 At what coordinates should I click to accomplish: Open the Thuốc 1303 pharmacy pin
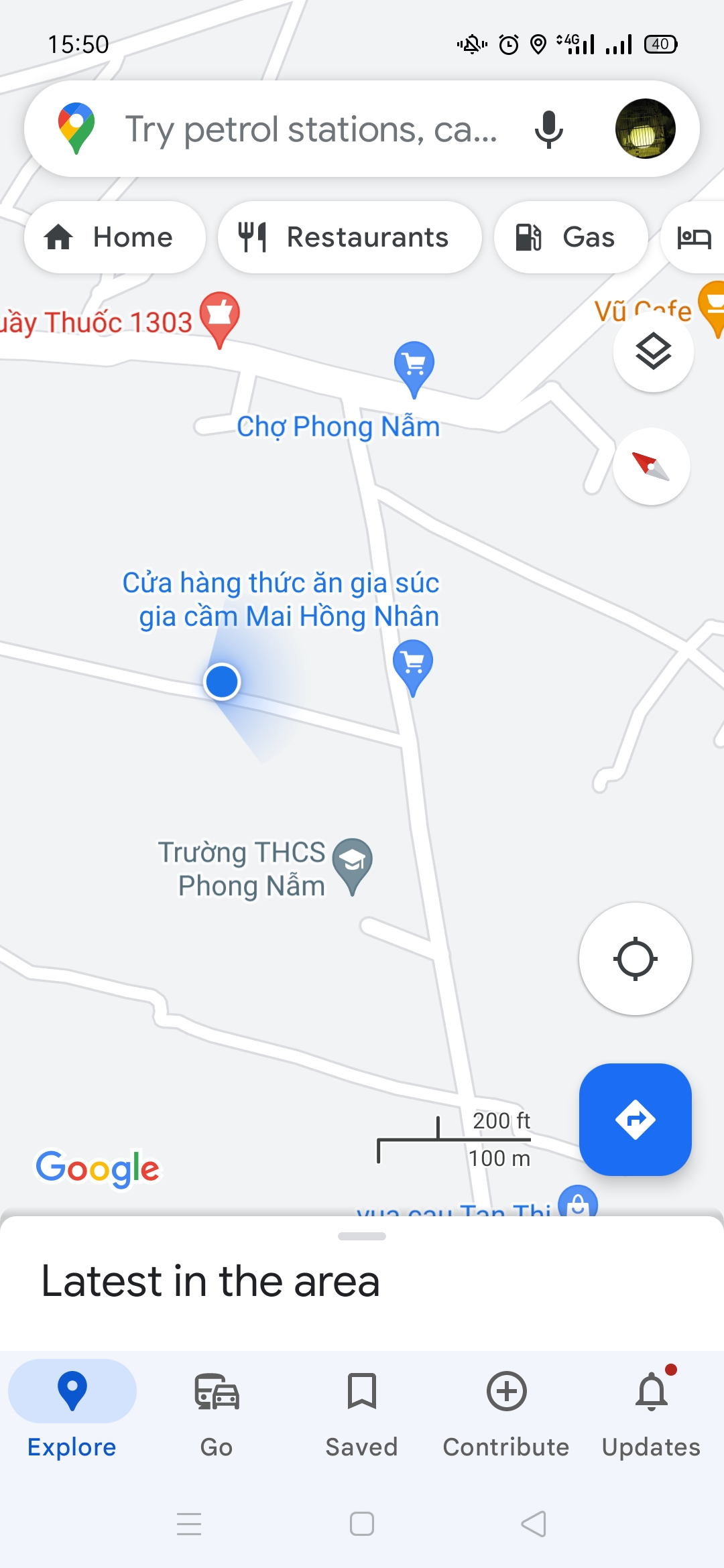pyautogui.click(x=220, y=315)
